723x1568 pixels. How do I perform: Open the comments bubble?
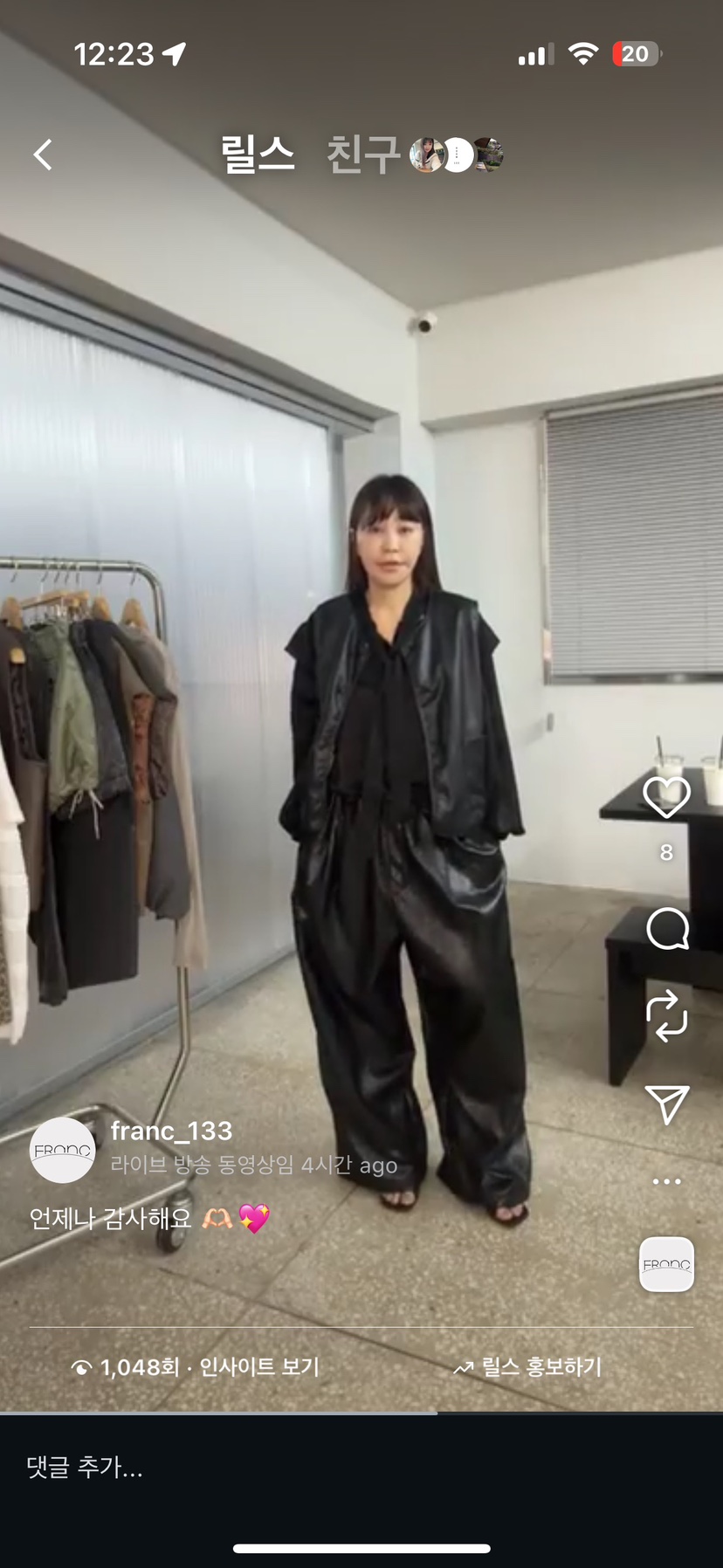pos(667,928)
